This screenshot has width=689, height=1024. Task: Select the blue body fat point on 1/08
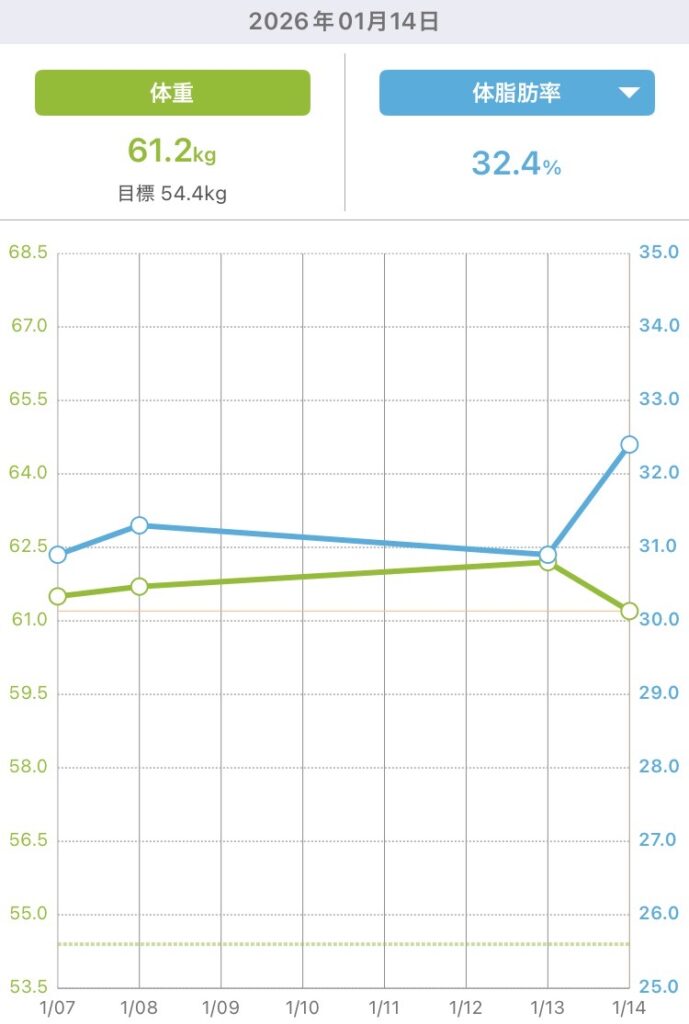(x=139, y=525)
